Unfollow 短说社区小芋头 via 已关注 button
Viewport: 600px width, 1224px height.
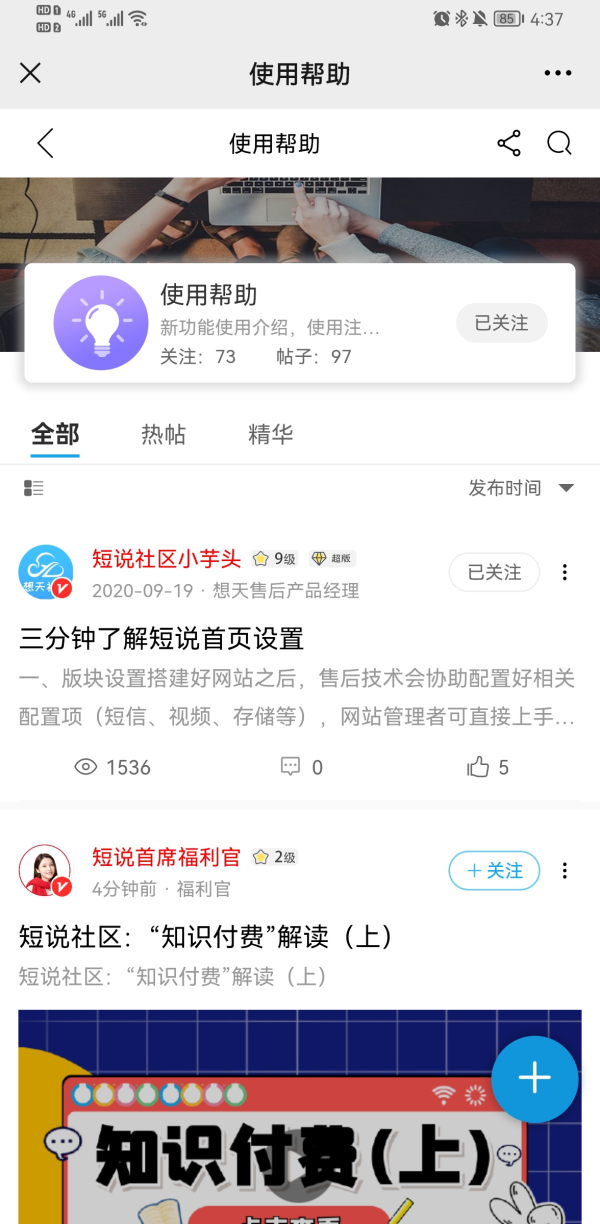coord(494,572)
